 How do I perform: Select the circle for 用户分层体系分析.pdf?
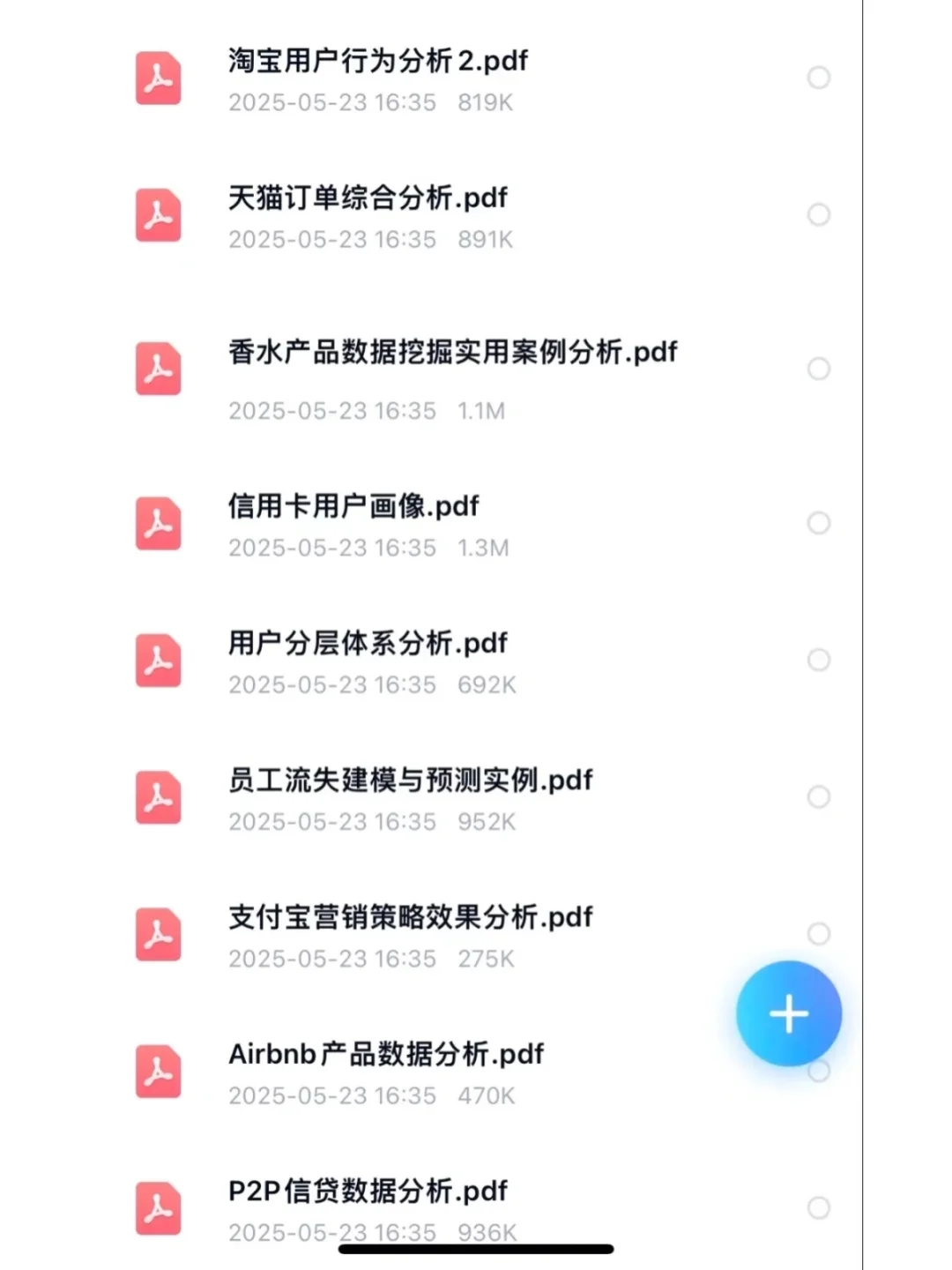click(x=819, y=660)
